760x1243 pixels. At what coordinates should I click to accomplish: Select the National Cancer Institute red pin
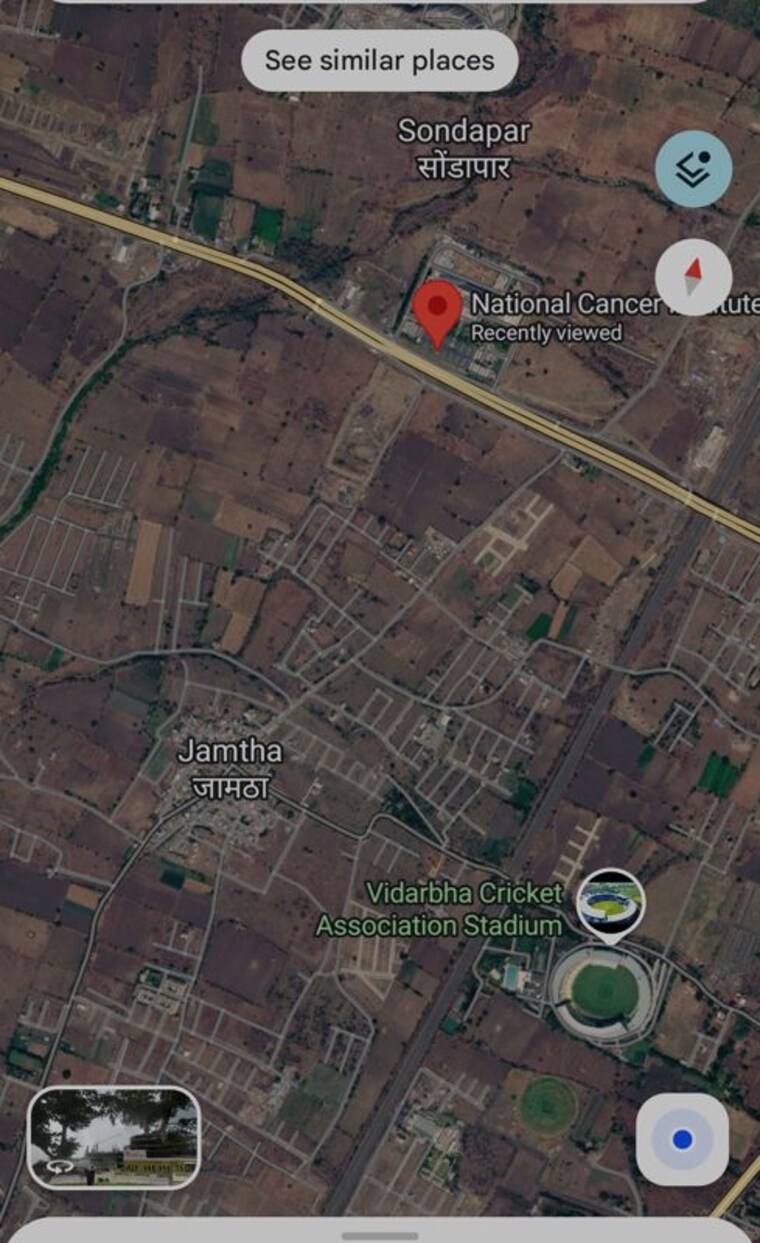[x=438, y=314]
